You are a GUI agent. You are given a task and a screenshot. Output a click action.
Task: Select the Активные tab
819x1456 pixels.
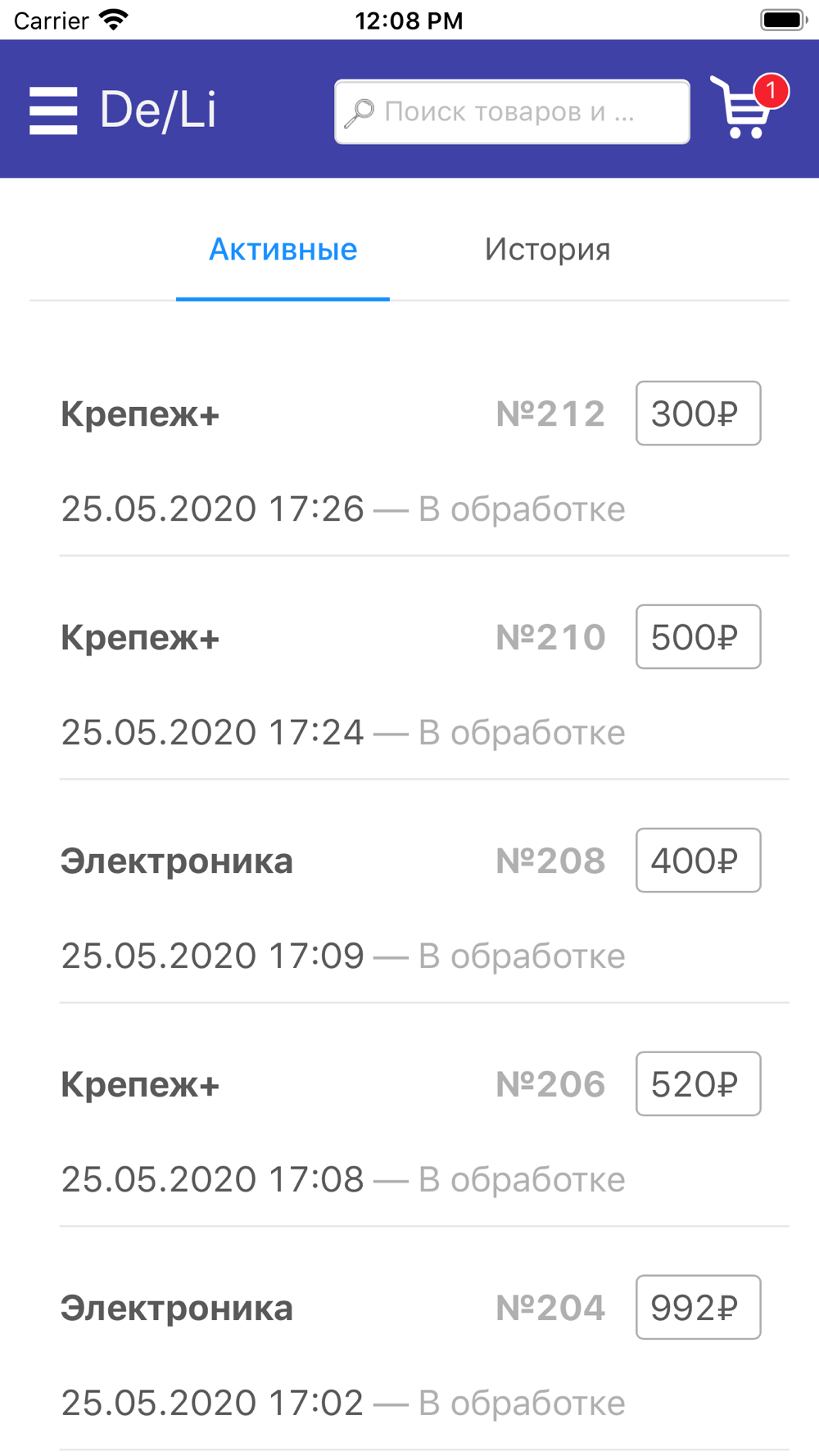tap(283, 250)
